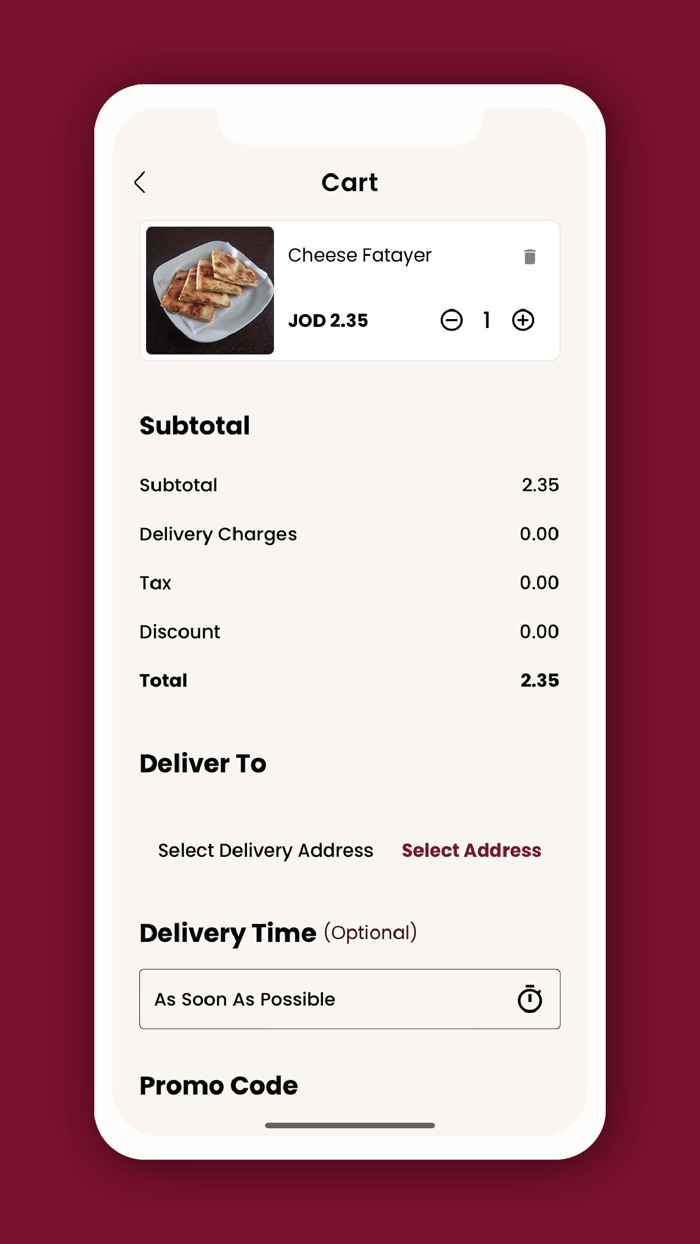Increase the Cheese Fatayer quantity
The height and width of the screenshot is (1244, 700).
pos(523,320)
